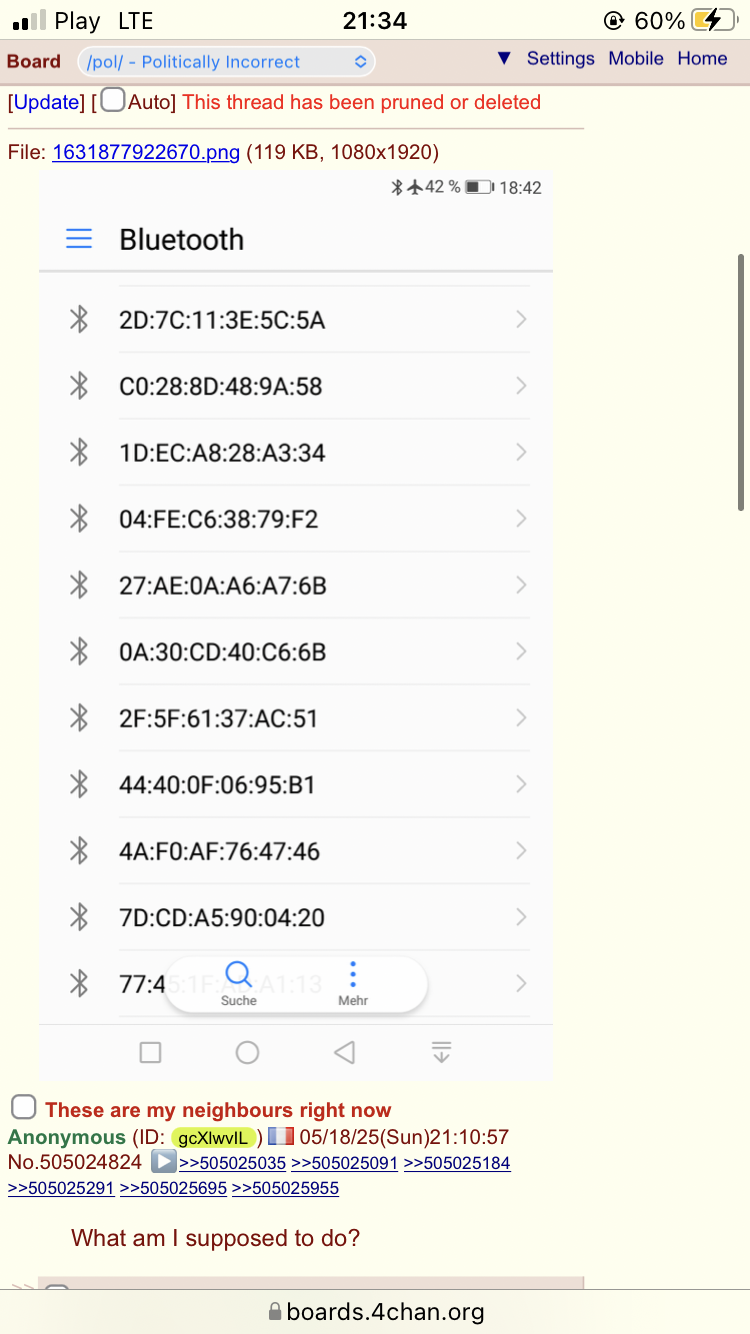Open the /pol/ board selector dropdown
Image resolution: width=750 pixels, height=1334 pixels.
click(x=226, y=62)
